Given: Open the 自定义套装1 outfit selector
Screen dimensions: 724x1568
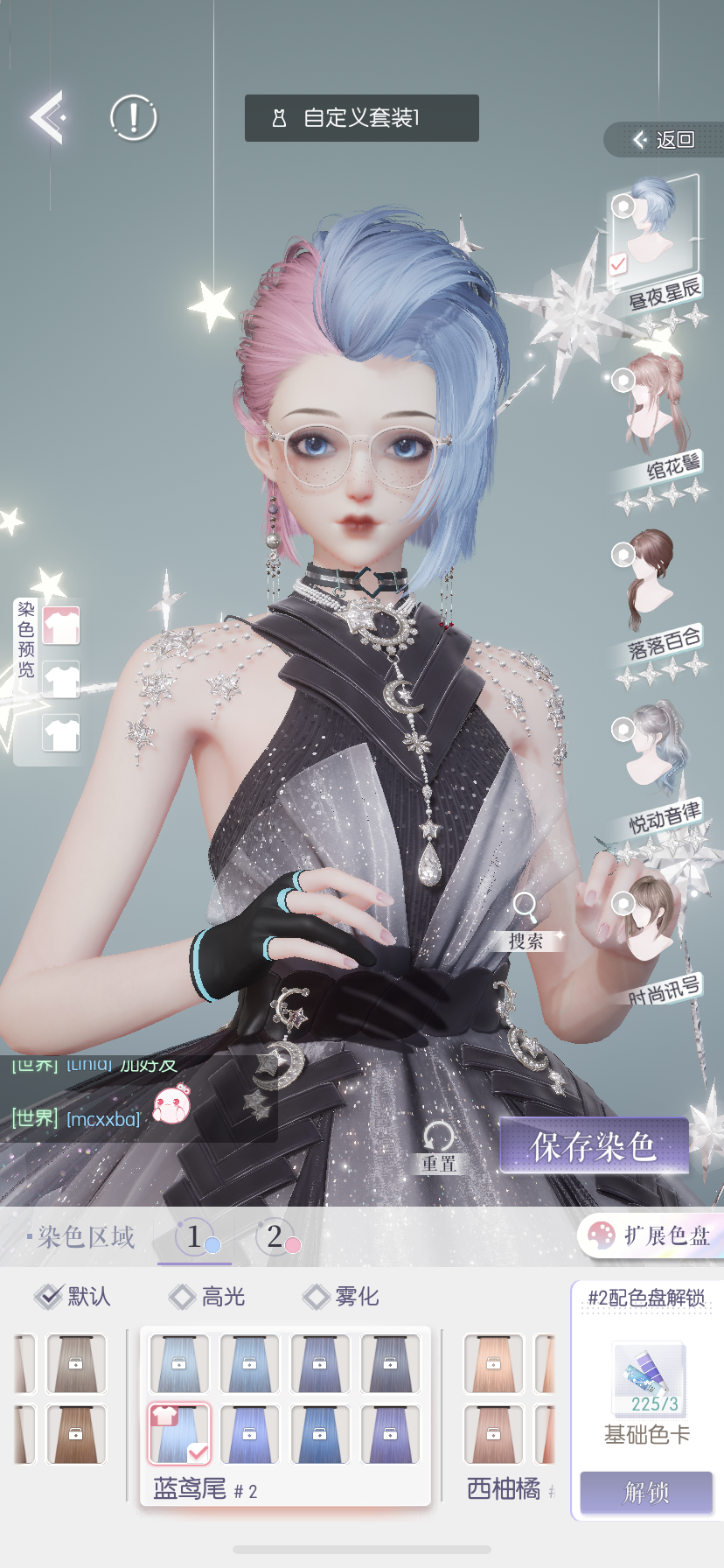Looking at the screenshot, I should (361, 118).
